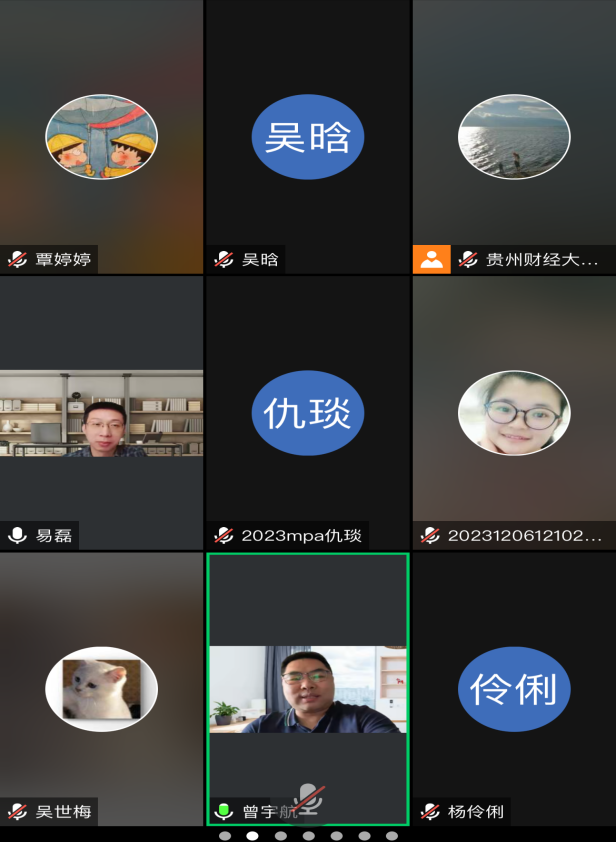Select 杨伶俐's participant tile
Screen dimensions: 616x842
click(x=514, y=688)
